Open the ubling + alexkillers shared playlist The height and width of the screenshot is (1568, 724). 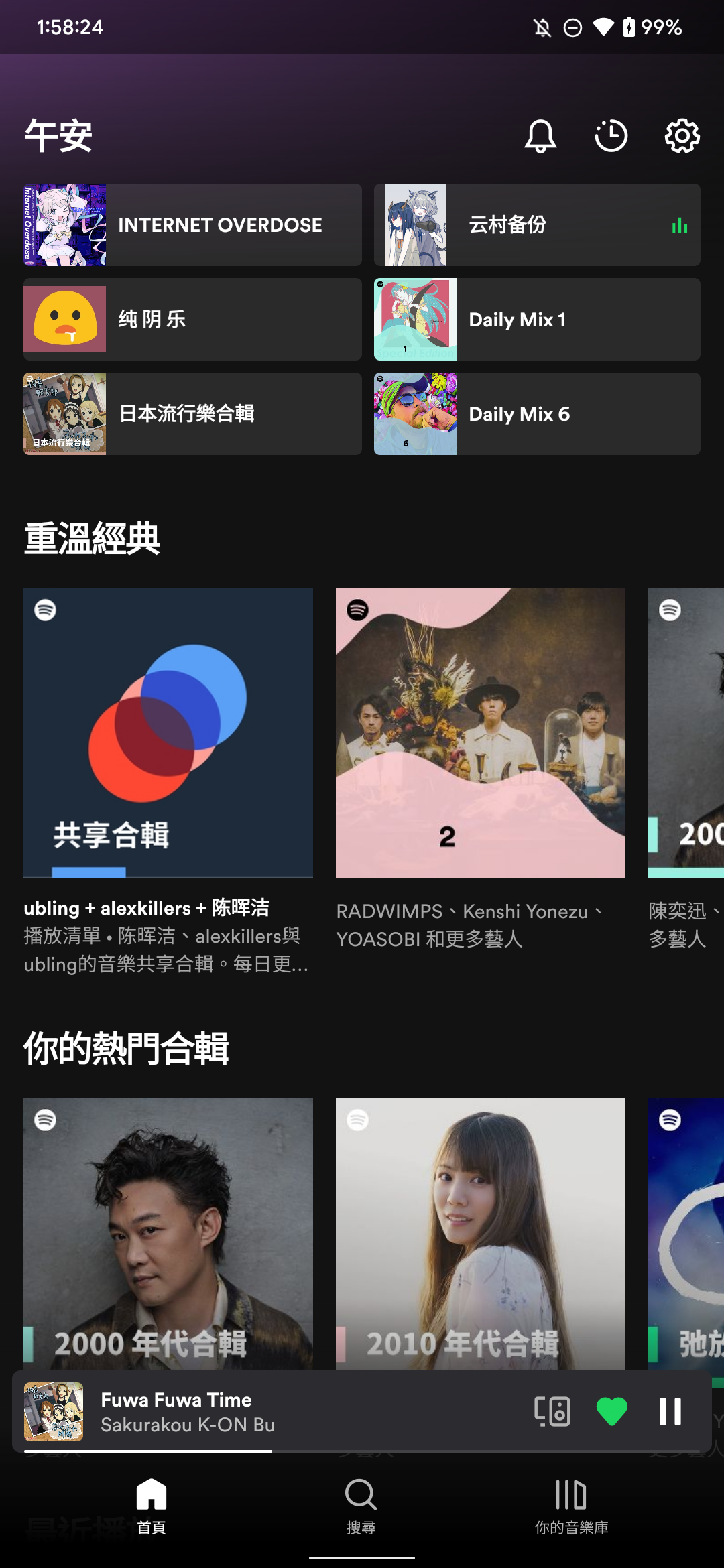point(168,733)
